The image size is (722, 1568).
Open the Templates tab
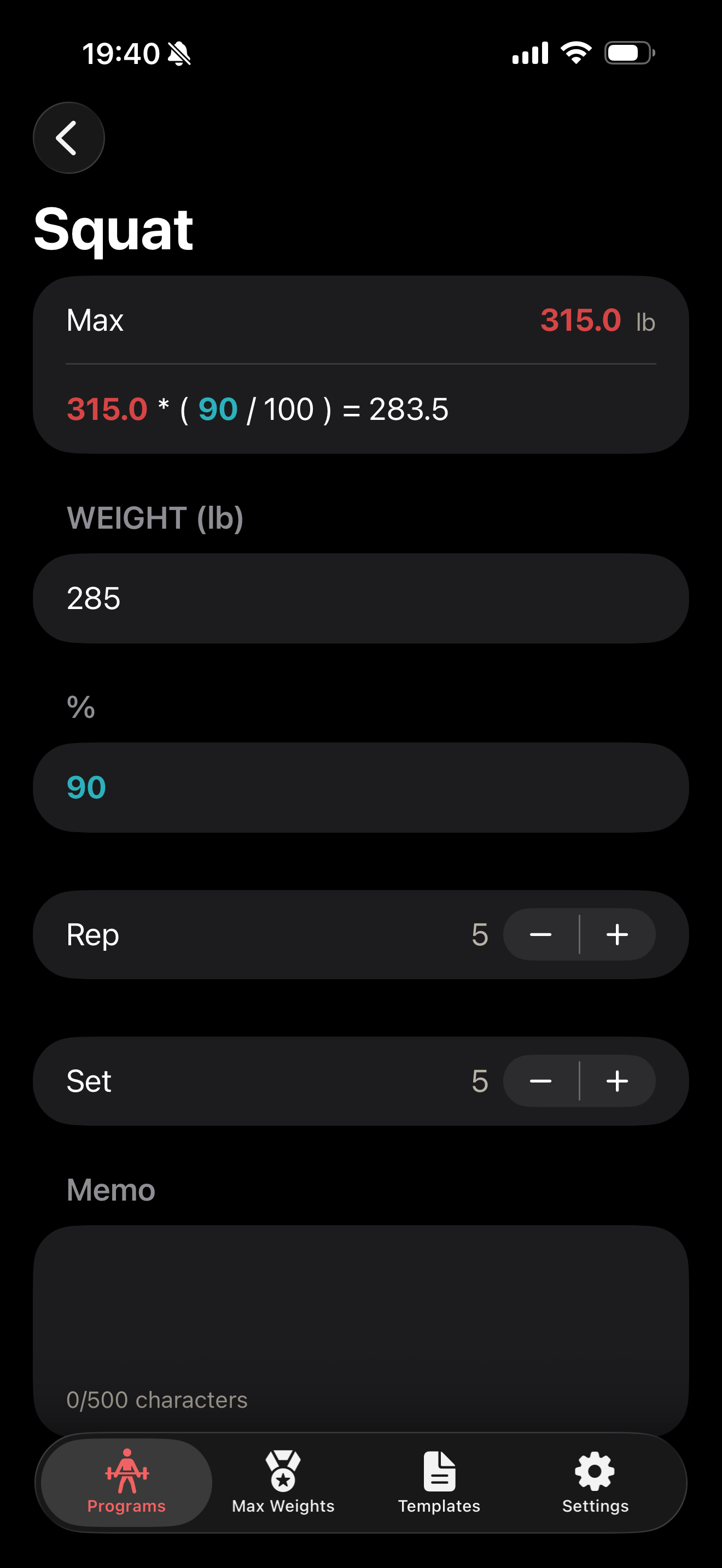(x=439, y=1482)
